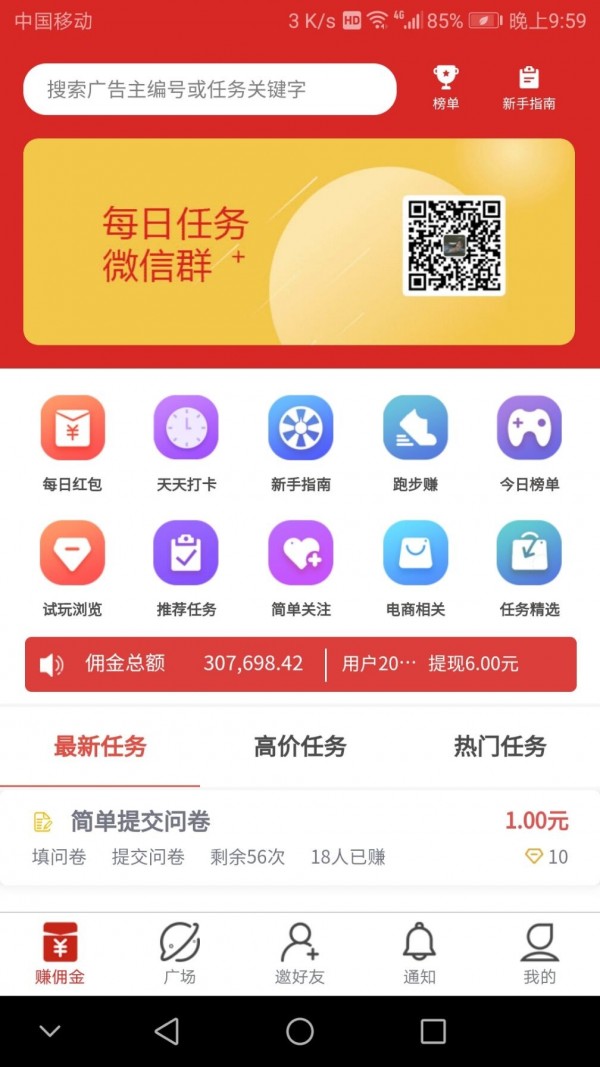Image resolution: width=600 pixels, height=1067 pixels.
Task: Open 新手指南 in the top bar
Action: (x=529, y=87)
